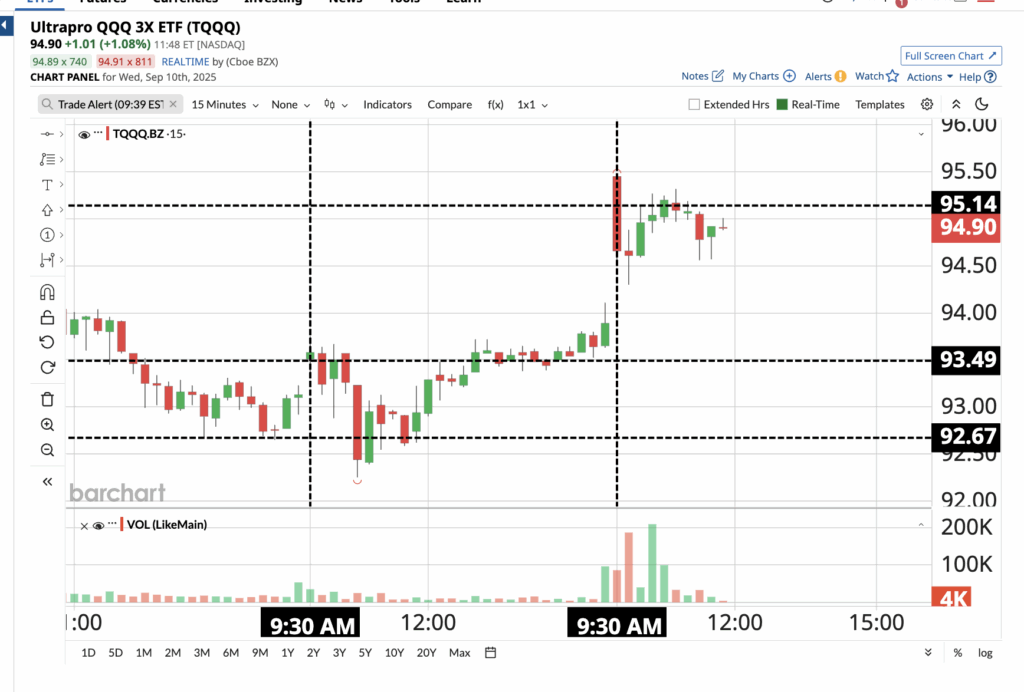Open chart settings gear
Image resolution: width=1024 pixels, height=692 pixels.
tap(927, 104)
